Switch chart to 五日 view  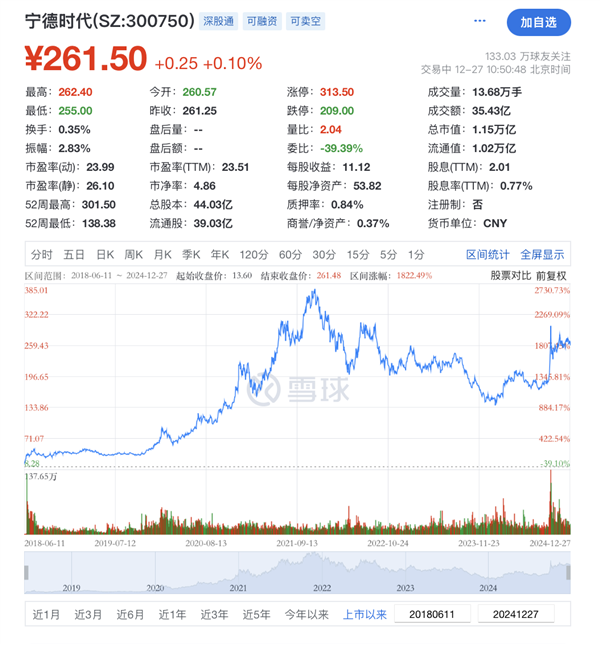pos(74,254)
